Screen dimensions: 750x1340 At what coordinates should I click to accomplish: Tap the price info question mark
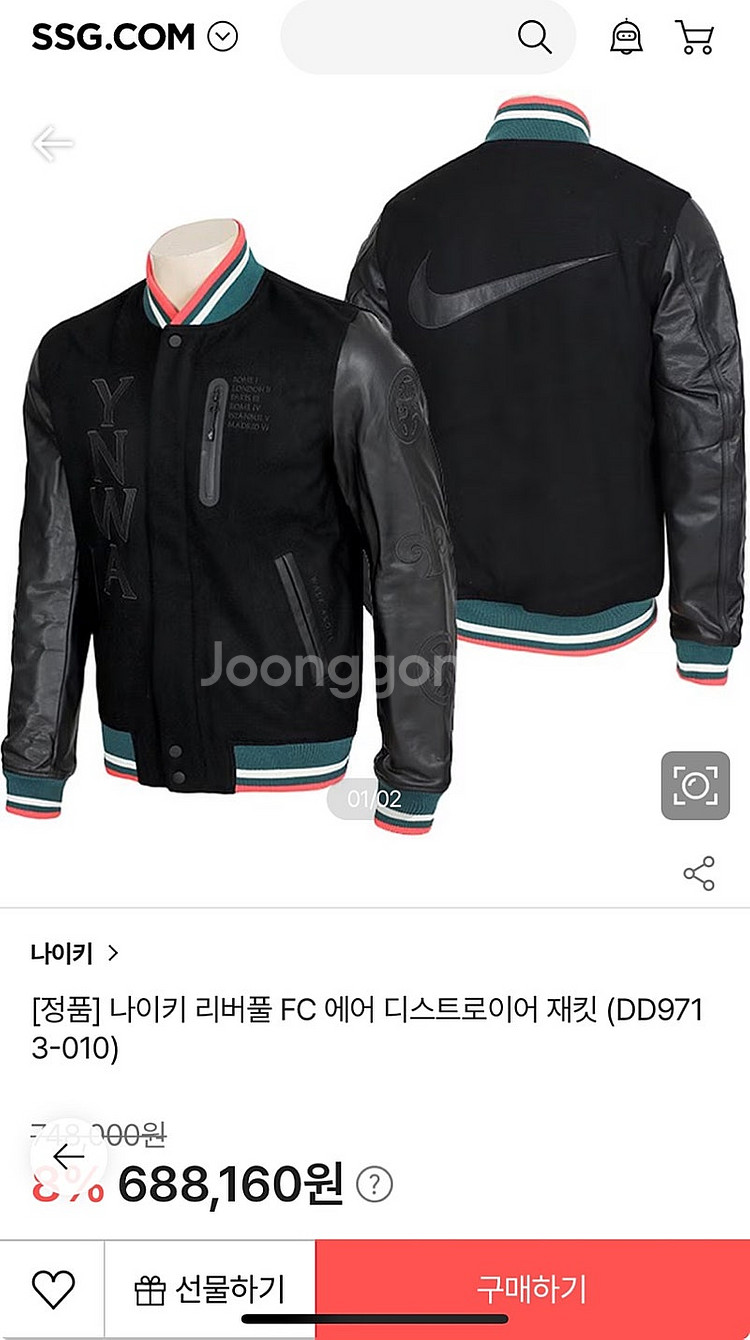374,1184
